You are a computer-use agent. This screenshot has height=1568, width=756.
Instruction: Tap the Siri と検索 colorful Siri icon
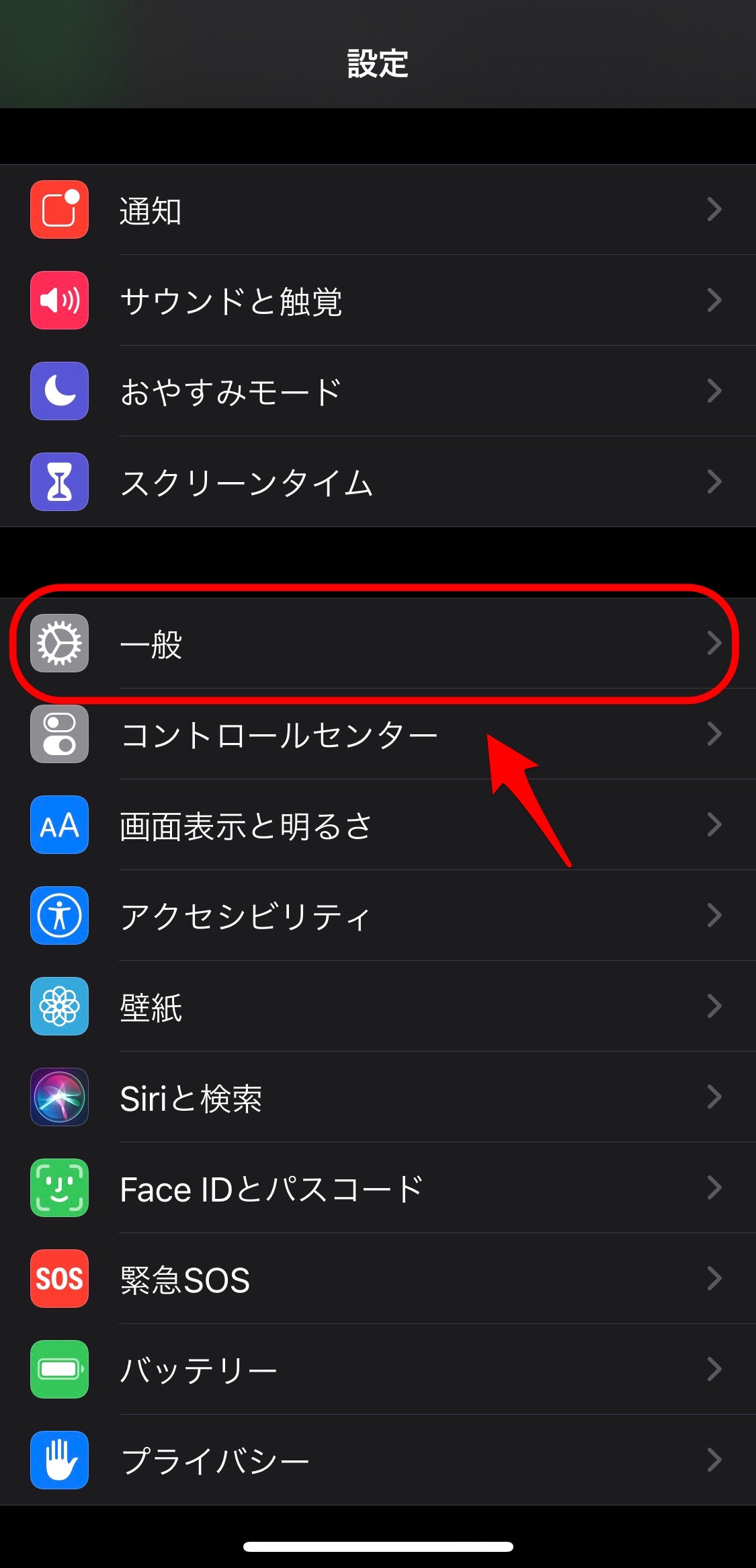coord(59,1098)
